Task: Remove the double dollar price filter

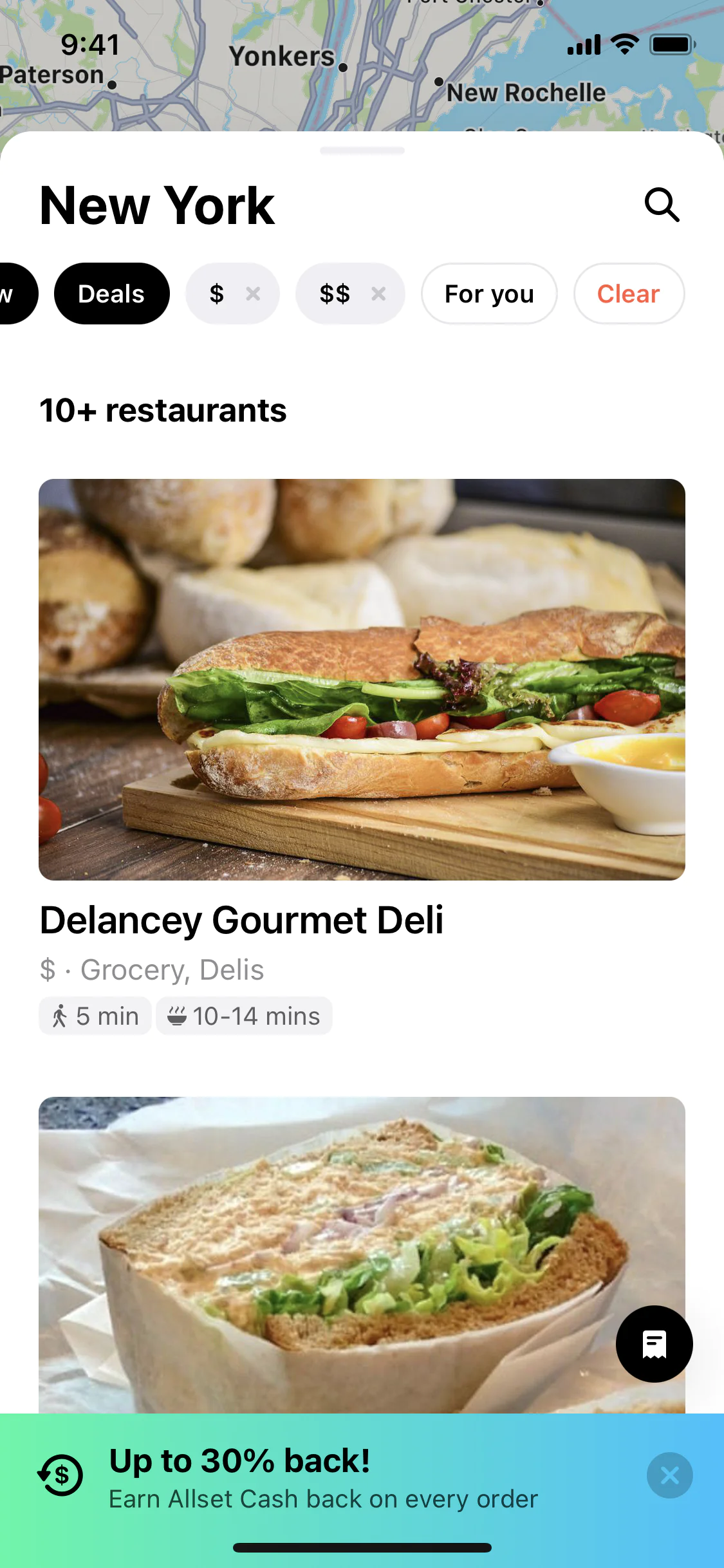Action: click(378, 294)
